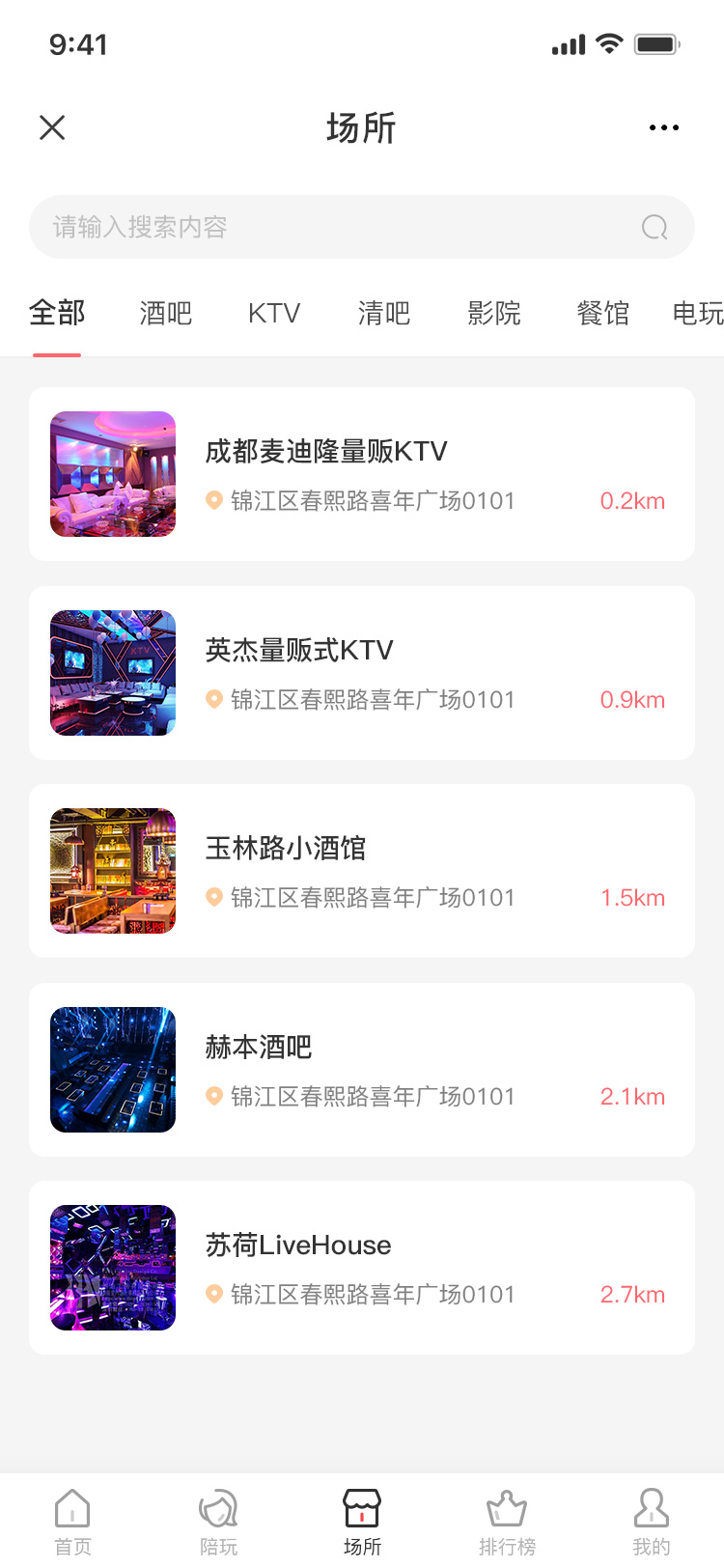The height and width of the screenshot is (1568, 724).
Task: Switch to the 餐馆 tab
Action: pyautogui.click(x=602, y=313)
